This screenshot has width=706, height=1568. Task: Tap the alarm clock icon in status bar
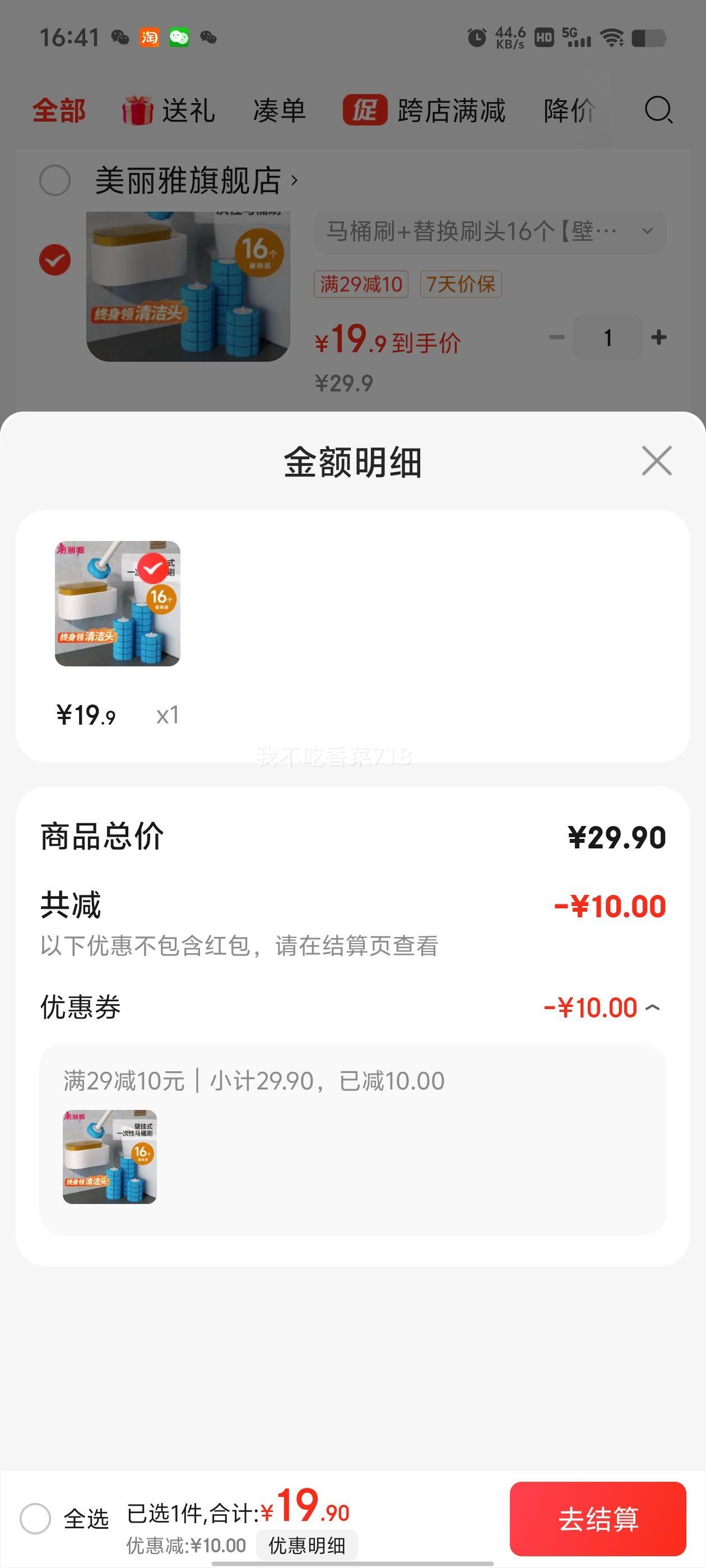pyautogui.click(x=477, y=38)
